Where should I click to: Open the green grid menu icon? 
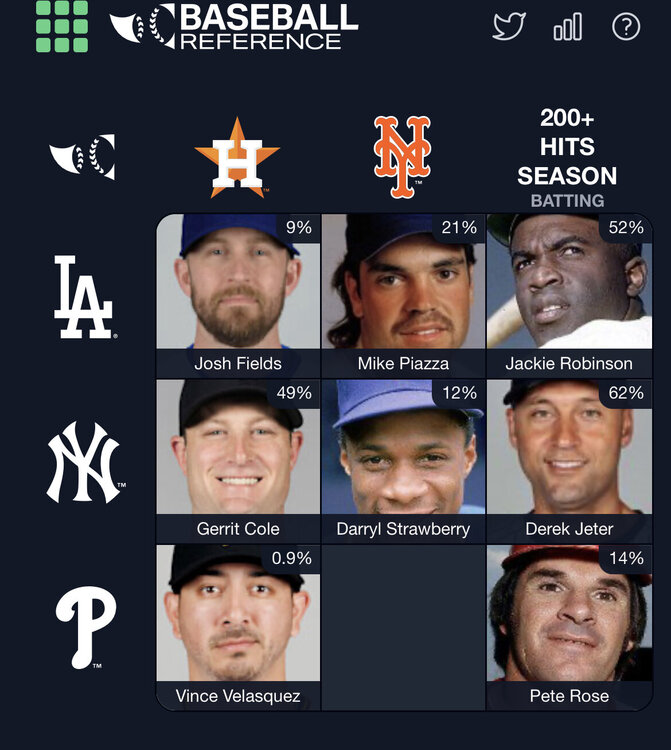pyautogui.click(x=62, y=27)
